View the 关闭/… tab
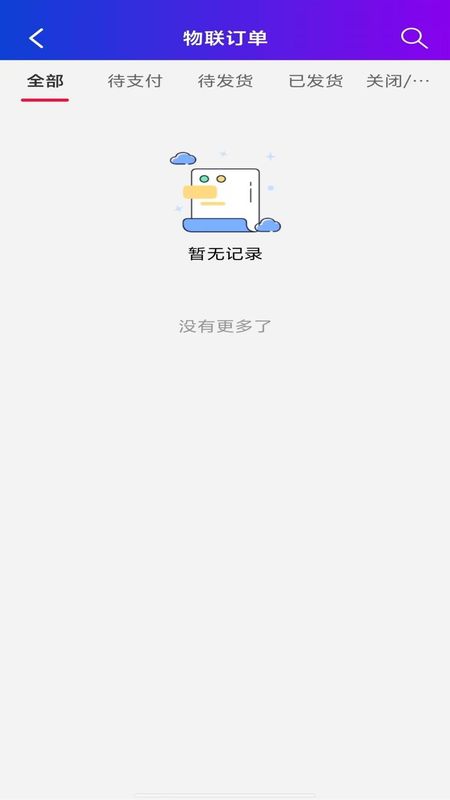The image size is (450, 800). point(398,81)
